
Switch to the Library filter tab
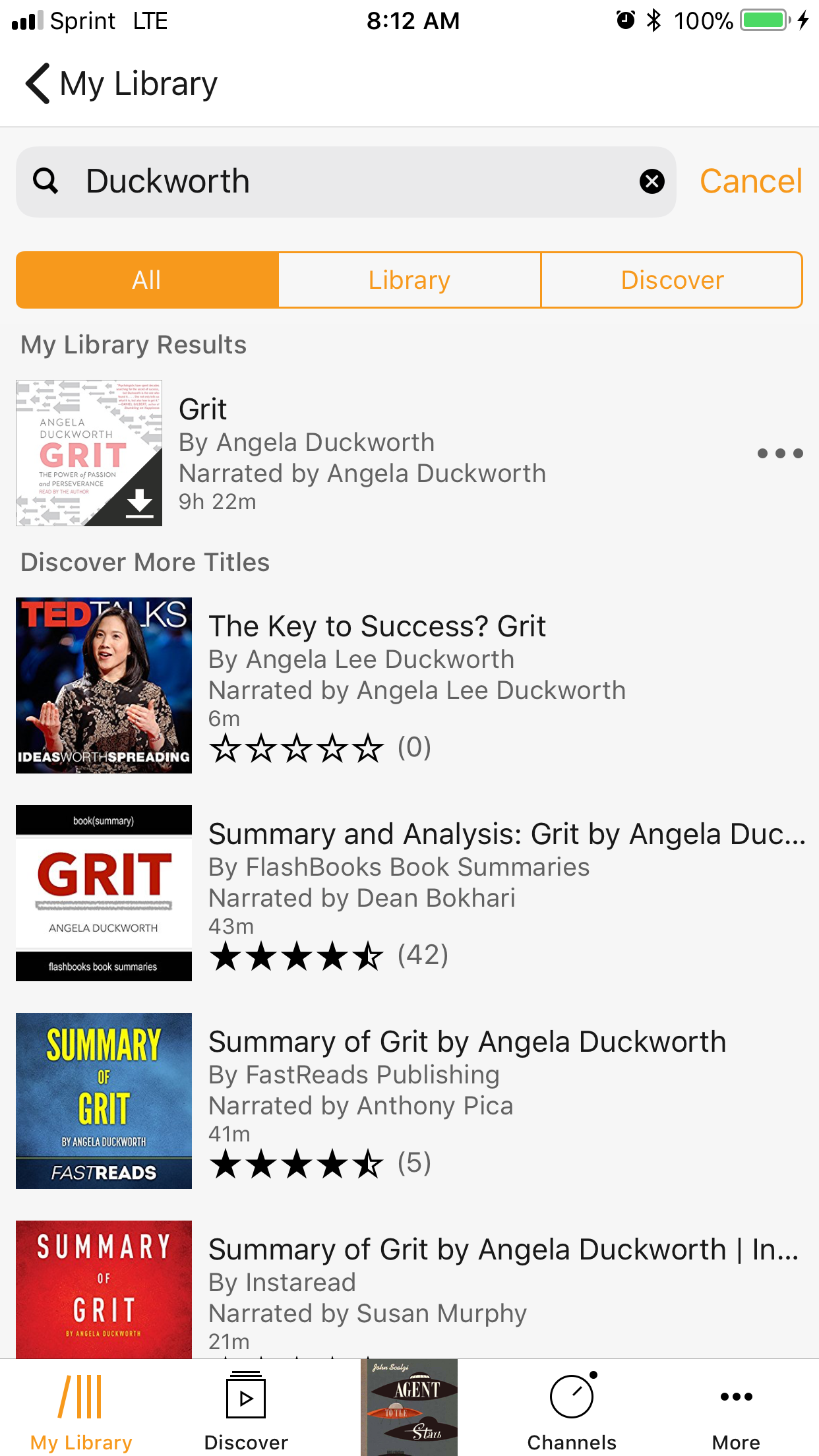coord(409,280)
